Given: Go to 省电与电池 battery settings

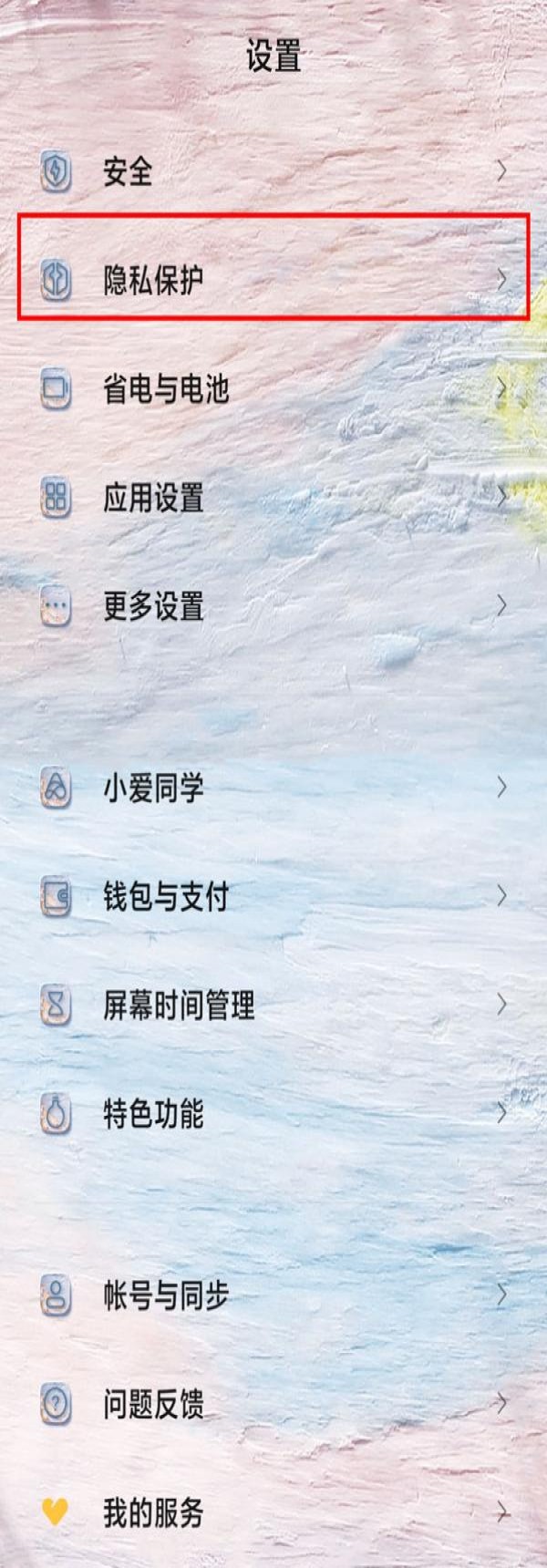Looking at the screenshot, I should coord(273,389).
